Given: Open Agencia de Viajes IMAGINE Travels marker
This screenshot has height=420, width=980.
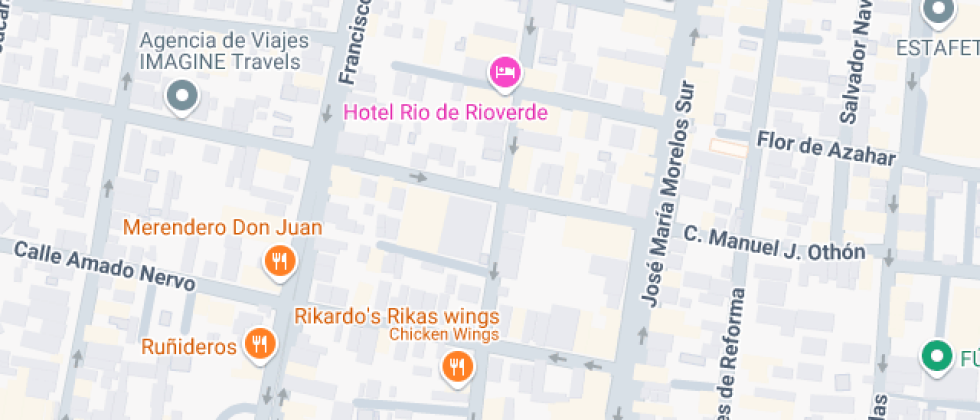Looking at the screenshot, I should click(x=182, y=98).
